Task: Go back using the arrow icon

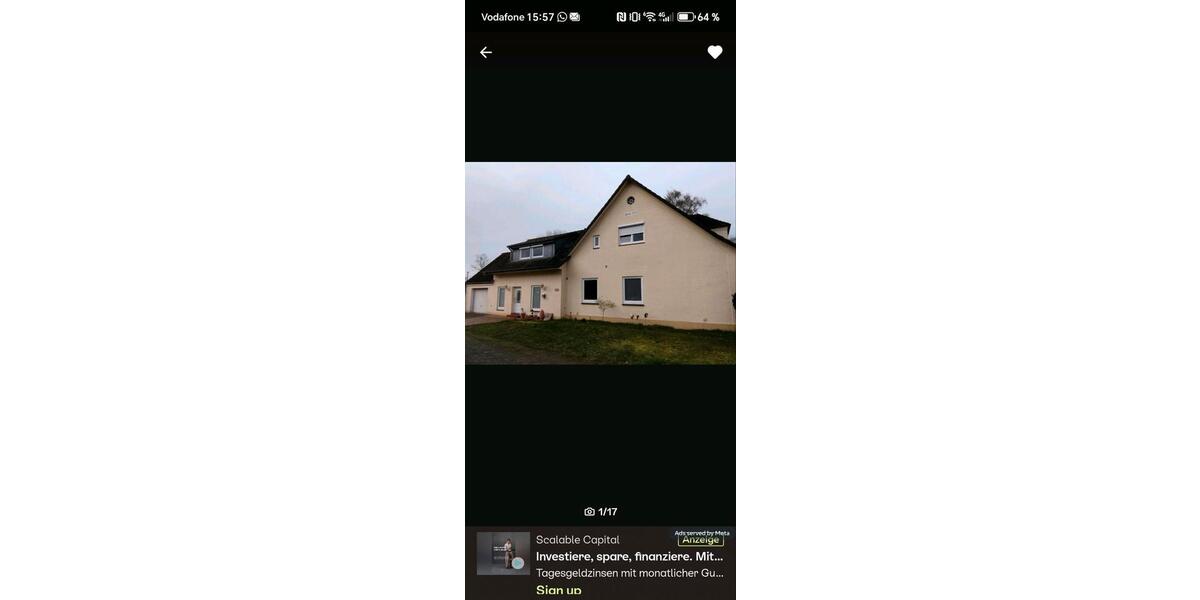Action: click(x=486, y=52)
